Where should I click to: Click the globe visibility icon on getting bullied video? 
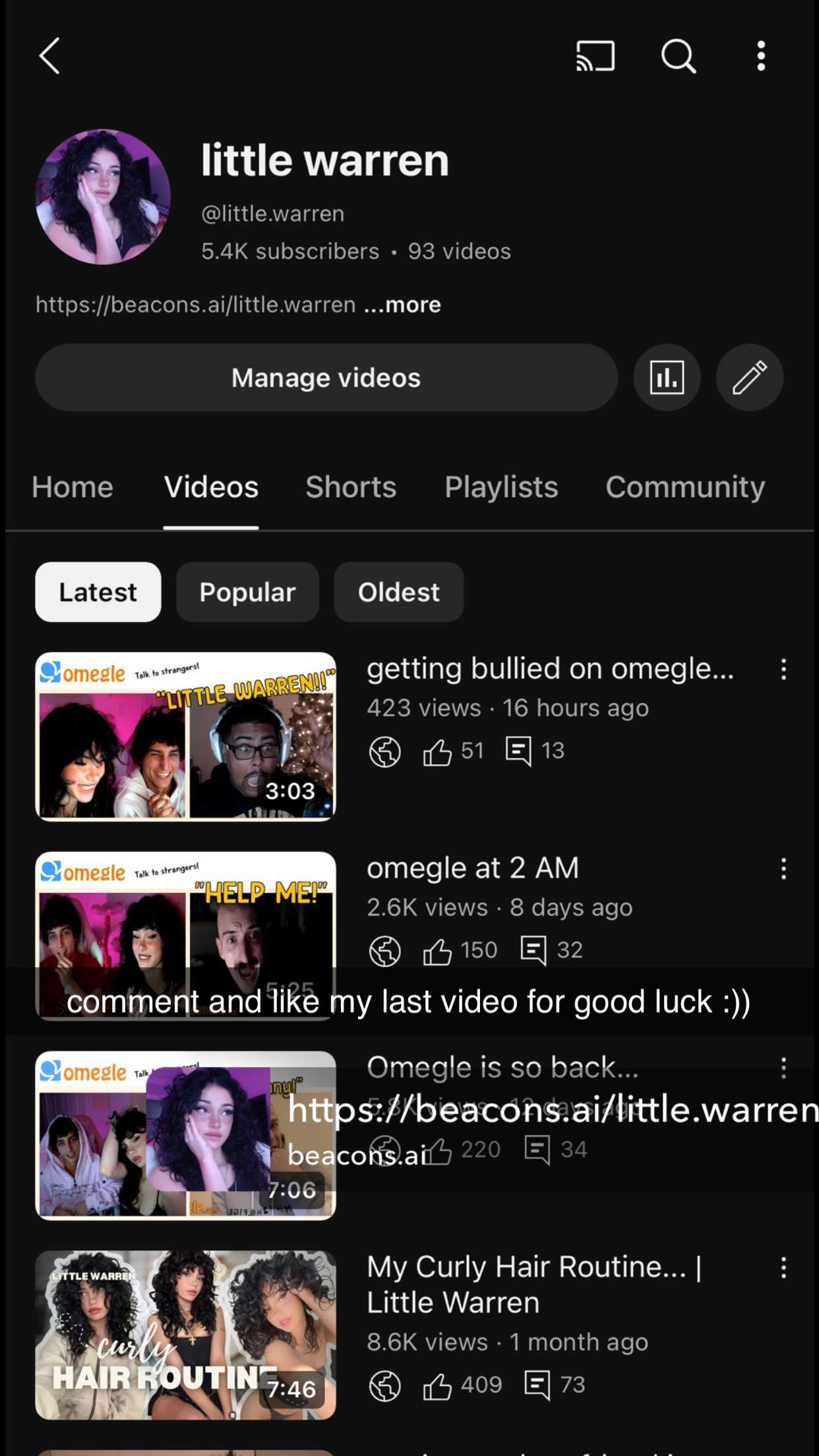[x=384, y=751]
